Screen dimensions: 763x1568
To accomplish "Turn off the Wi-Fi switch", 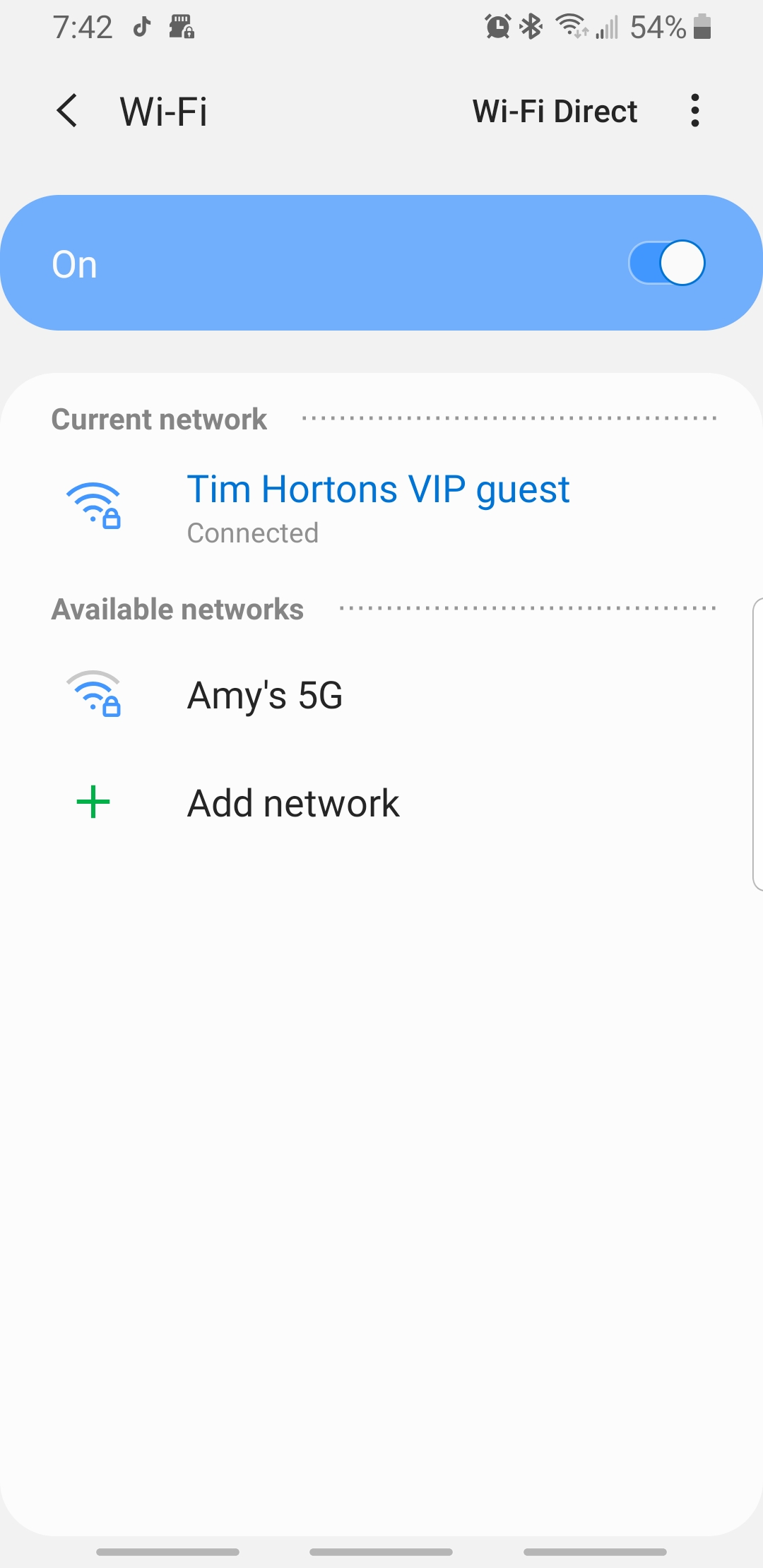I will coord(666,263).
